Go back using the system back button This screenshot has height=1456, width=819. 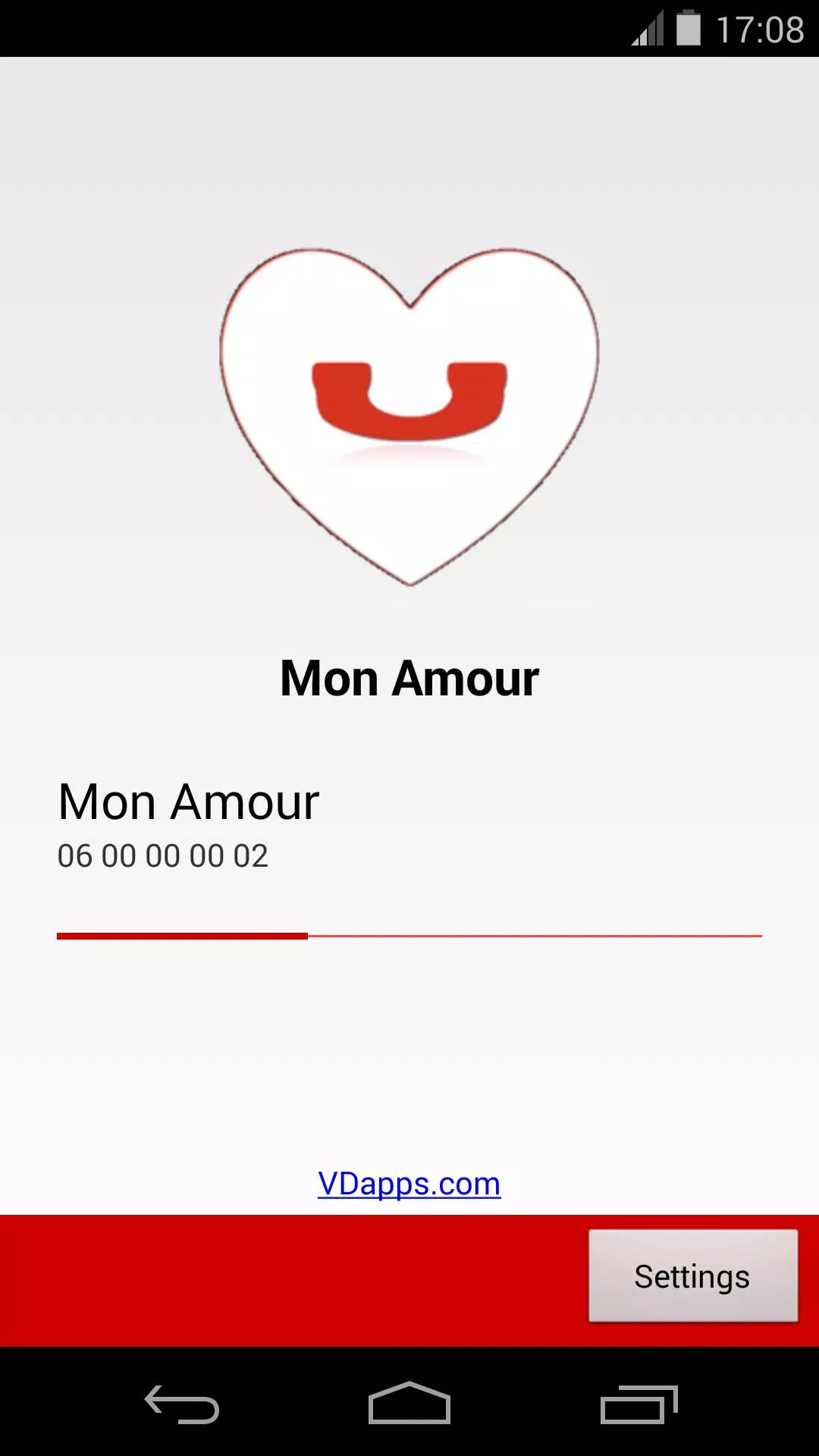[x=182, y=1404]
